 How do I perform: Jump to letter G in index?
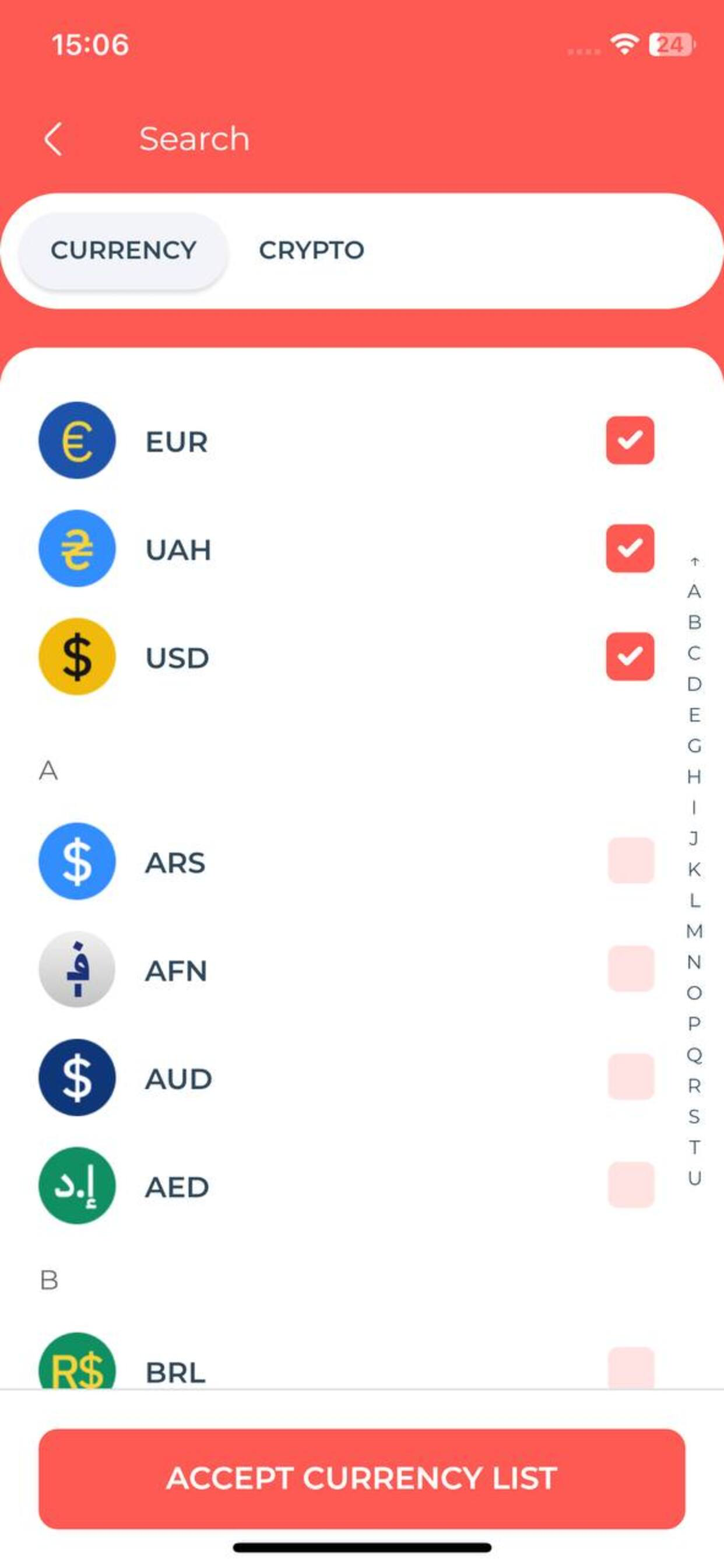tap(694, 745)
